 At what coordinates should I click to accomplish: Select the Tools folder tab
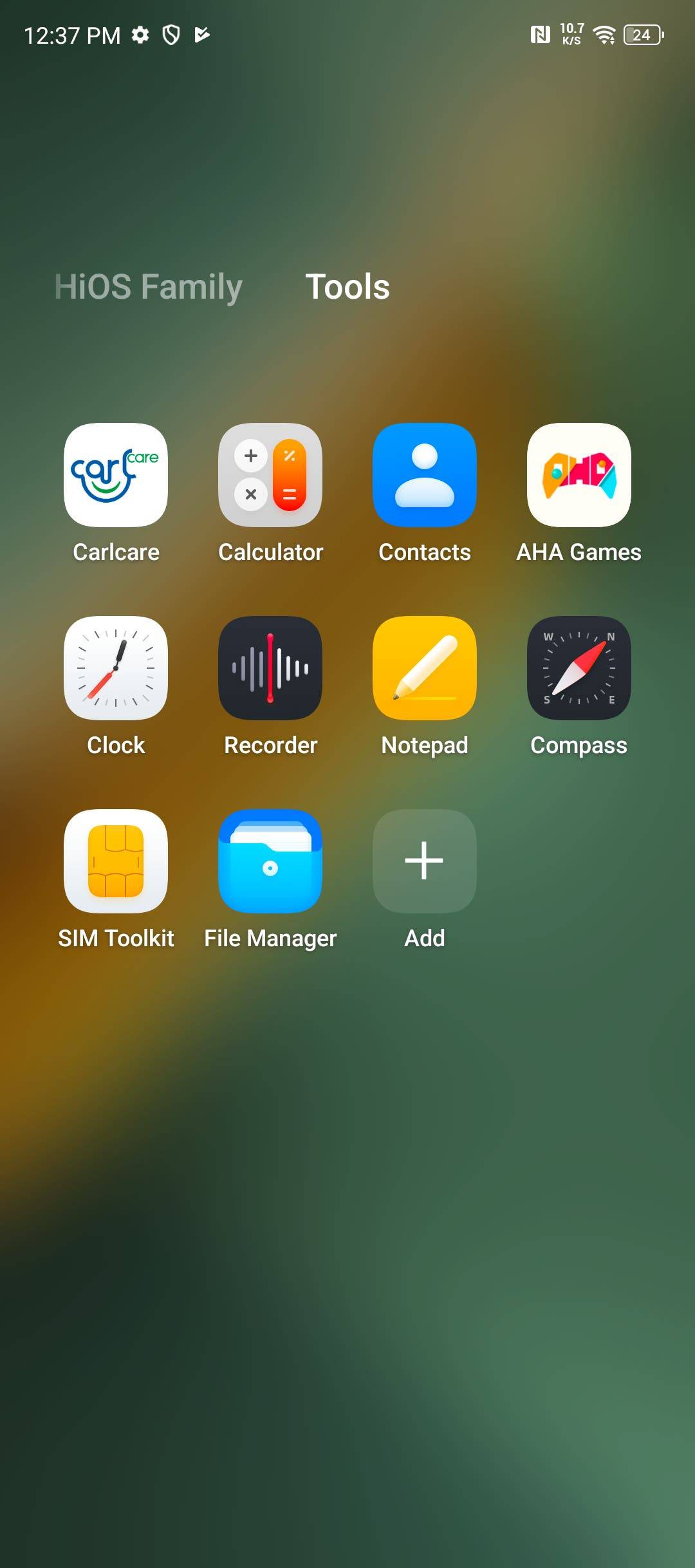coord(347,286)
